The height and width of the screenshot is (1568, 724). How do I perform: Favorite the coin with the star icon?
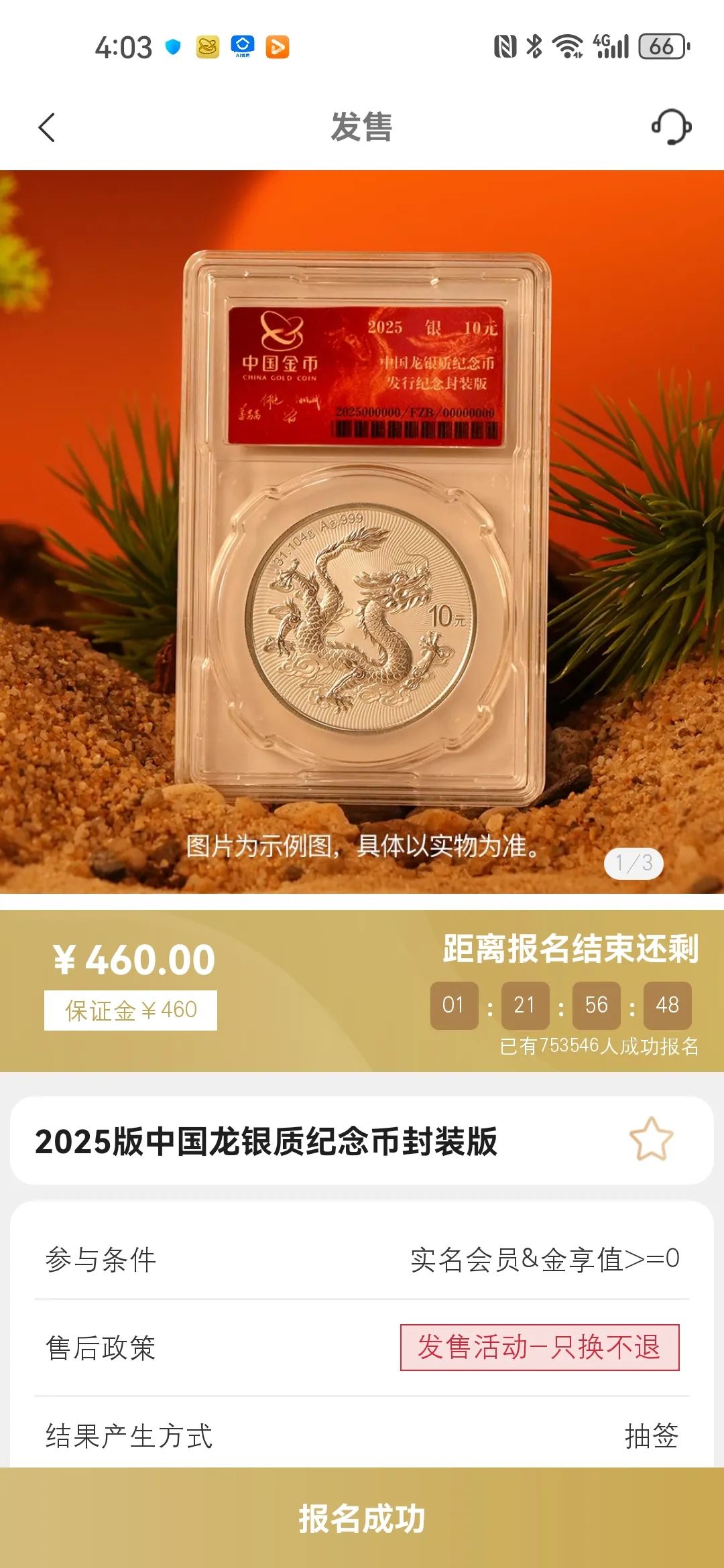[x=651, y=1139]
